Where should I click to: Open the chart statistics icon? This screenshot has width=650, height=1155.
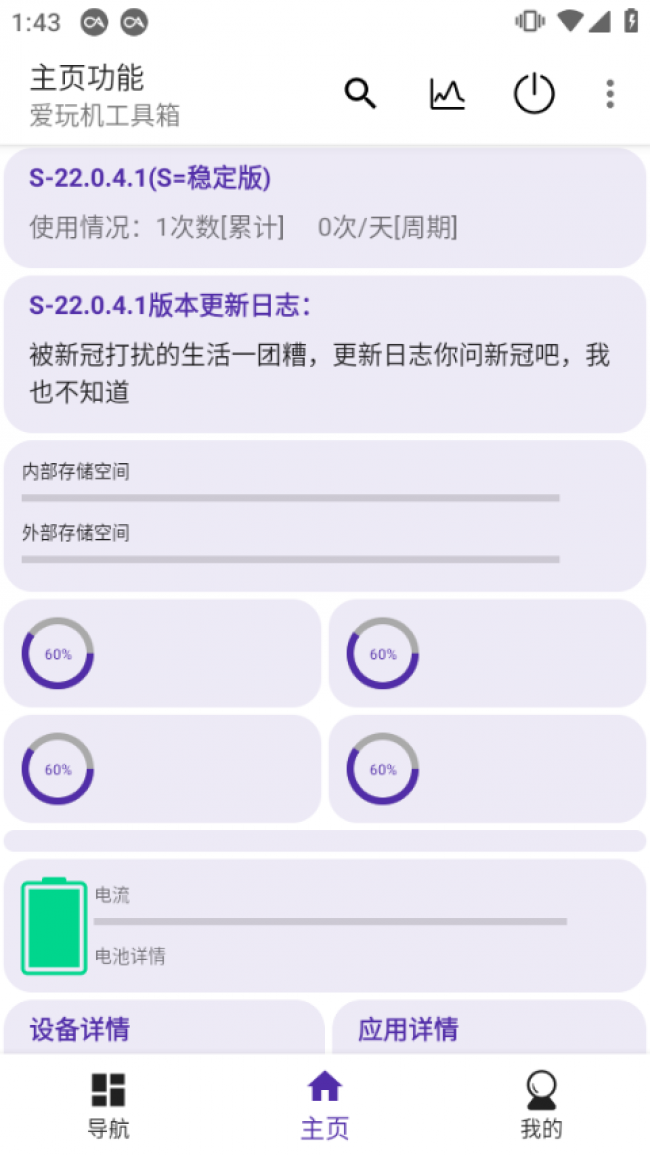coord(447,94)
